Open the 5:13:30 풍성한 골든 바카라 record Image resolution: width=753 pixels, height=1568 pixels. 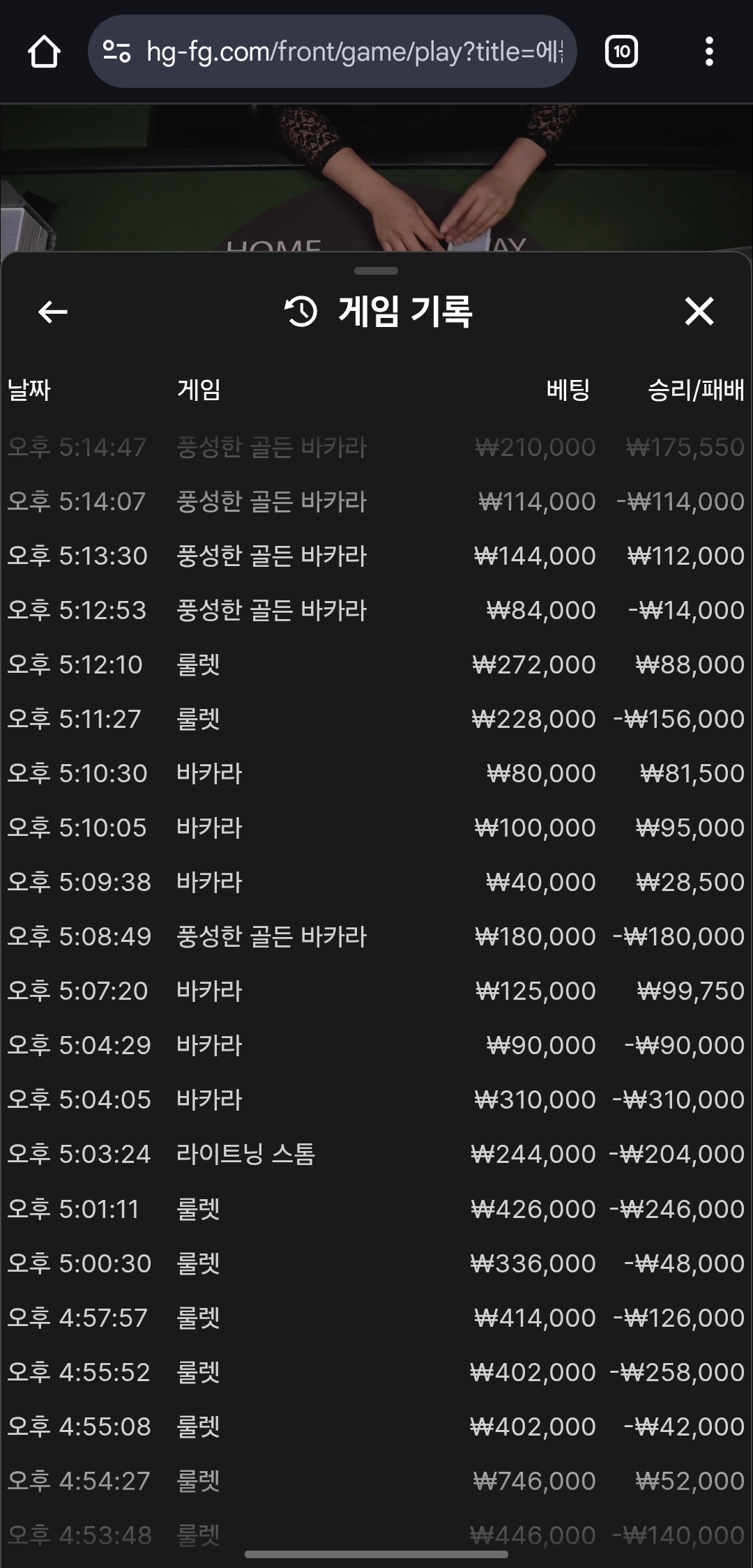pos(376,556)
